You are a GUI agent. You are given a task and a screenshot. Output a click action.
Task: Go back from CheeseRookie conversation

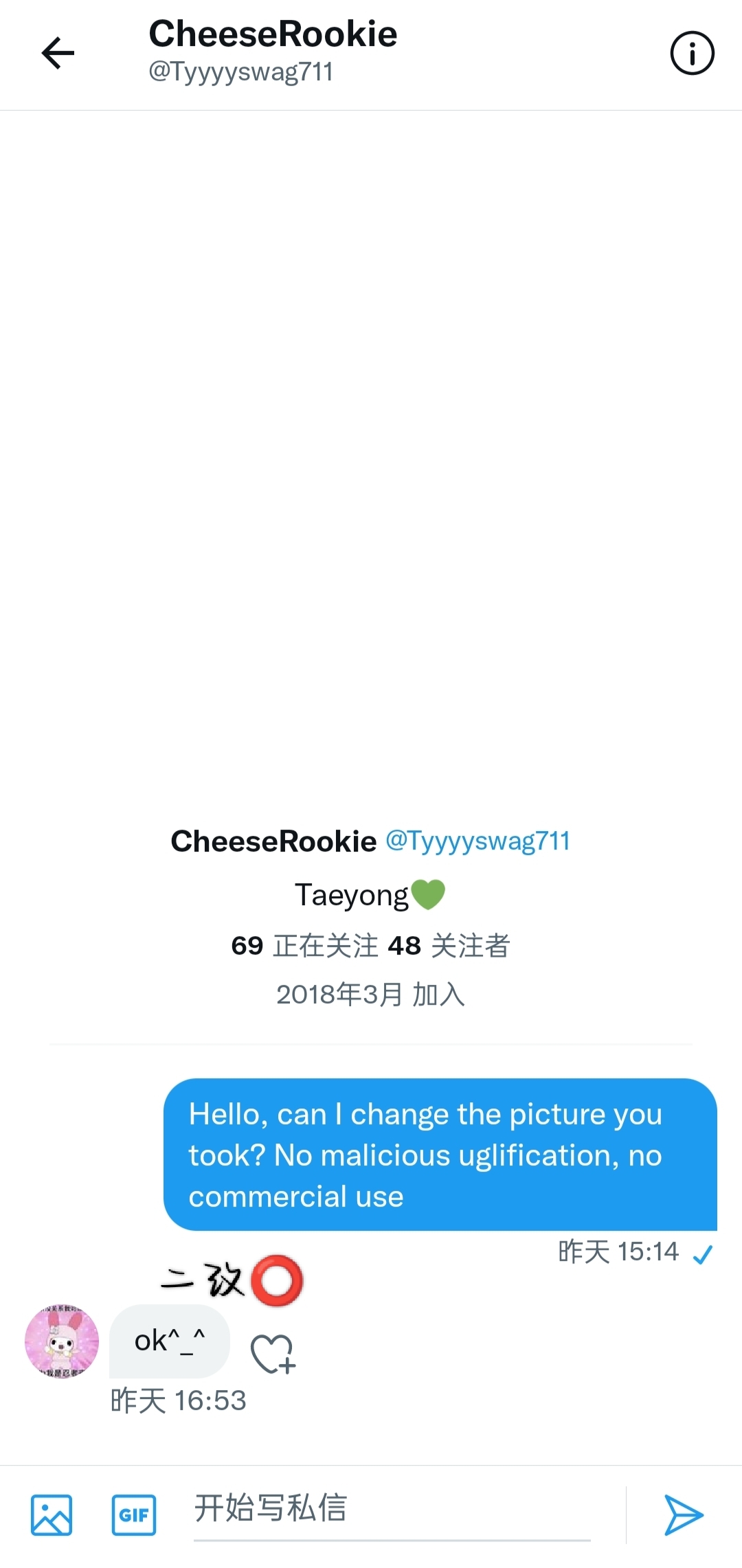click(x=58, y=53)
